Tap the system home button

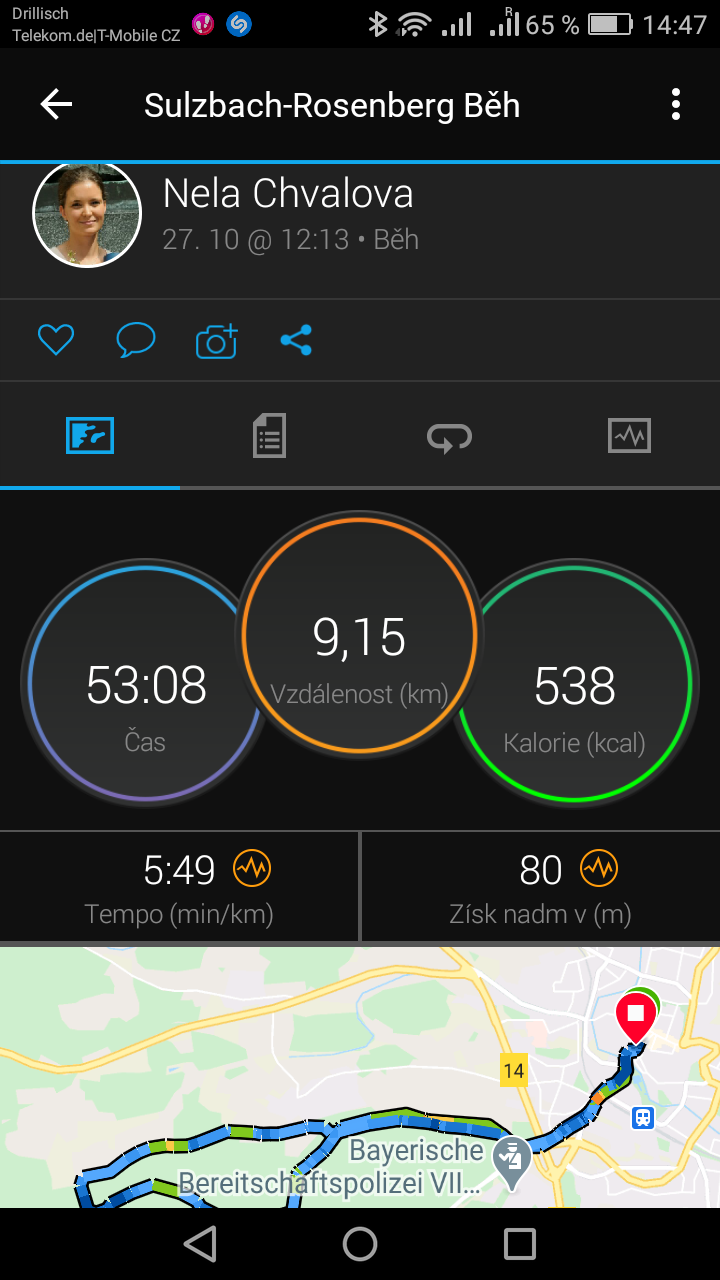pyautogui.click(x=360, y=1244)
